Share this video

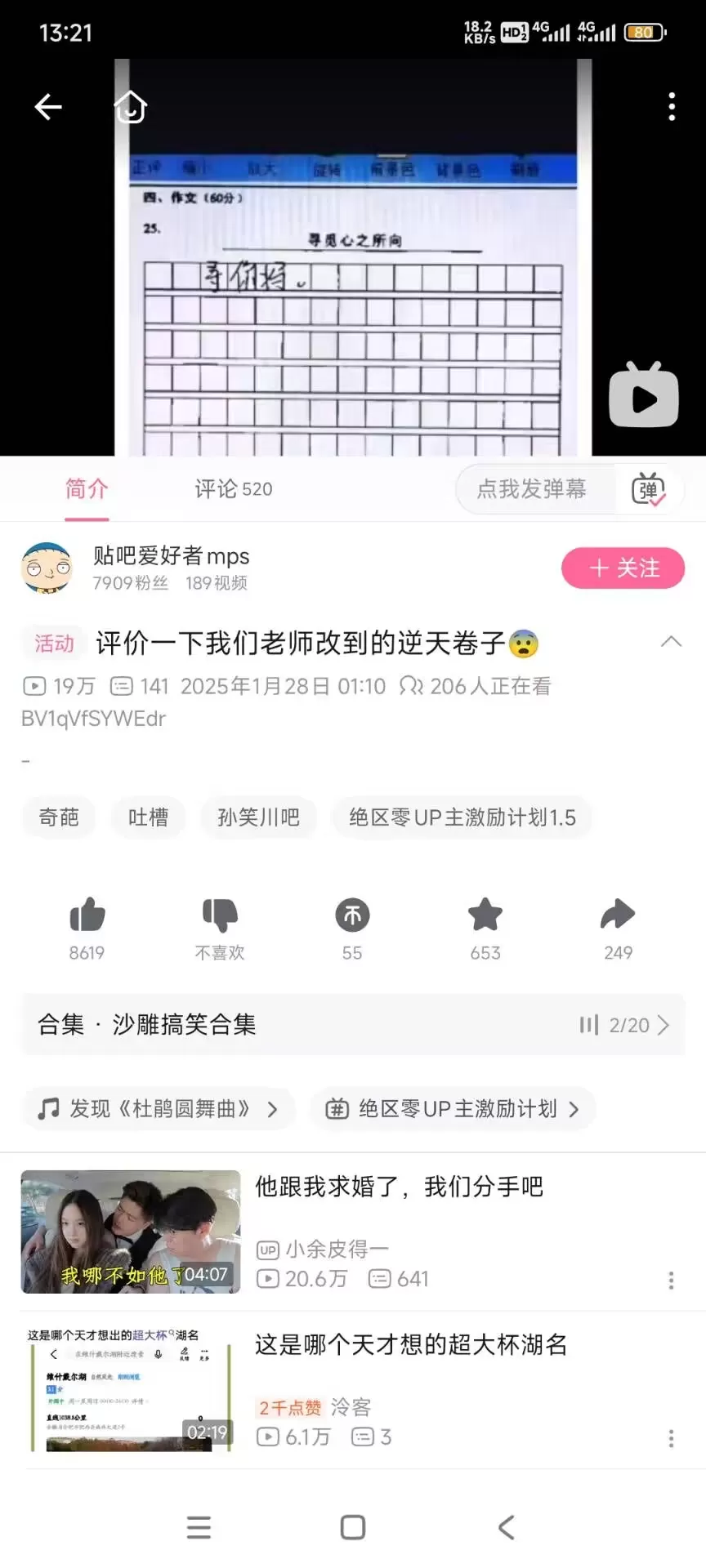click(618, 915)
